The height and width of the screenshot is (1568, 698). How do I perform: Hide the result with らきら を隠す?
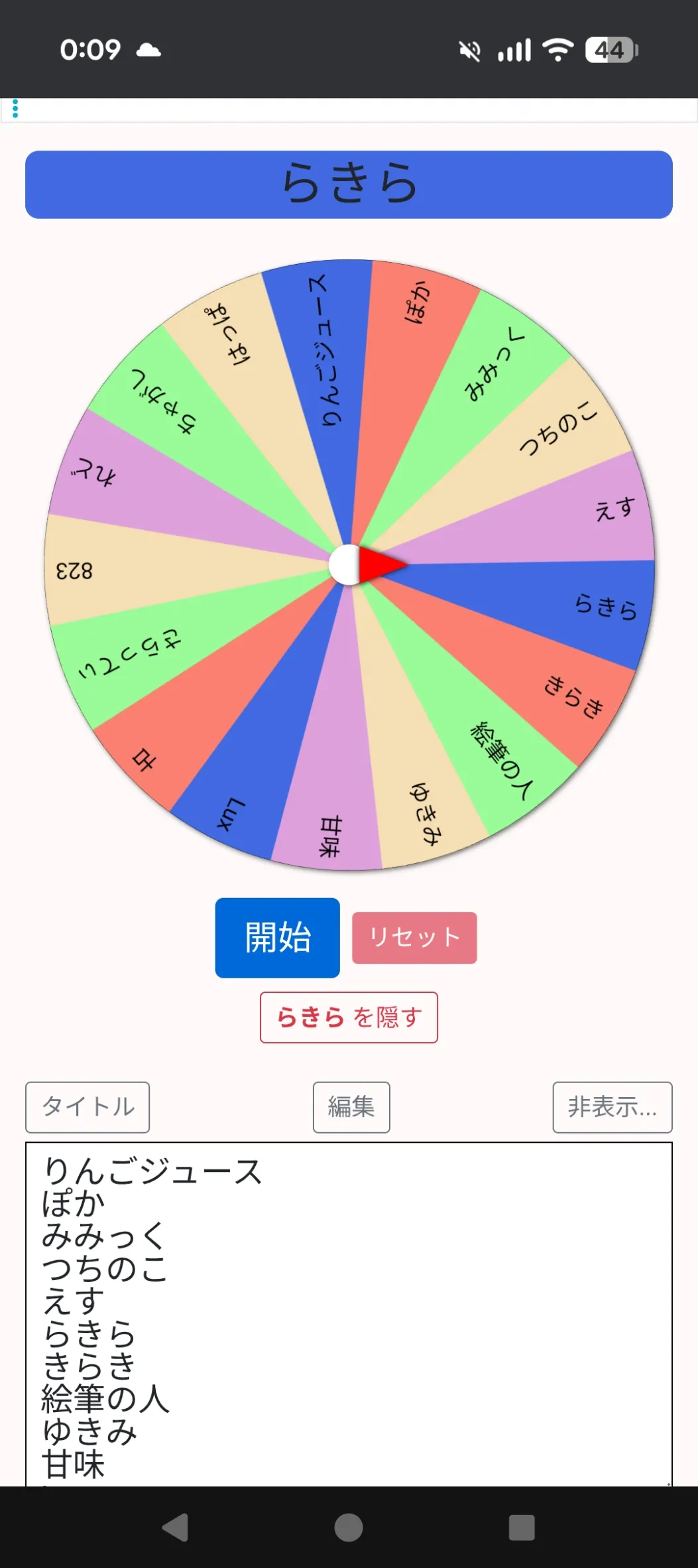pyautogui.click(x=349, y=1017)
